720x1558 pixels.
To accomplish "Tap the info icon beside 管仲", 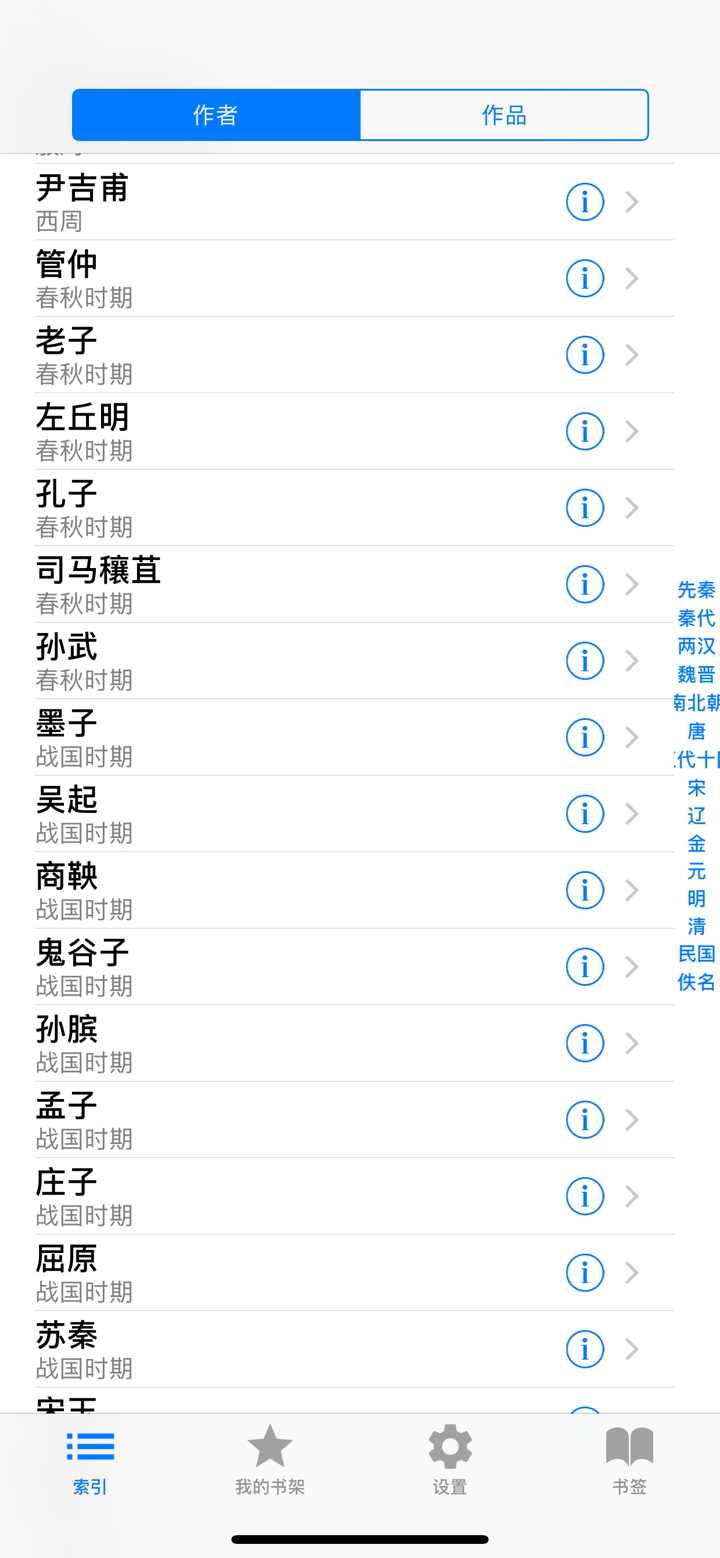I will pos(585,278).
